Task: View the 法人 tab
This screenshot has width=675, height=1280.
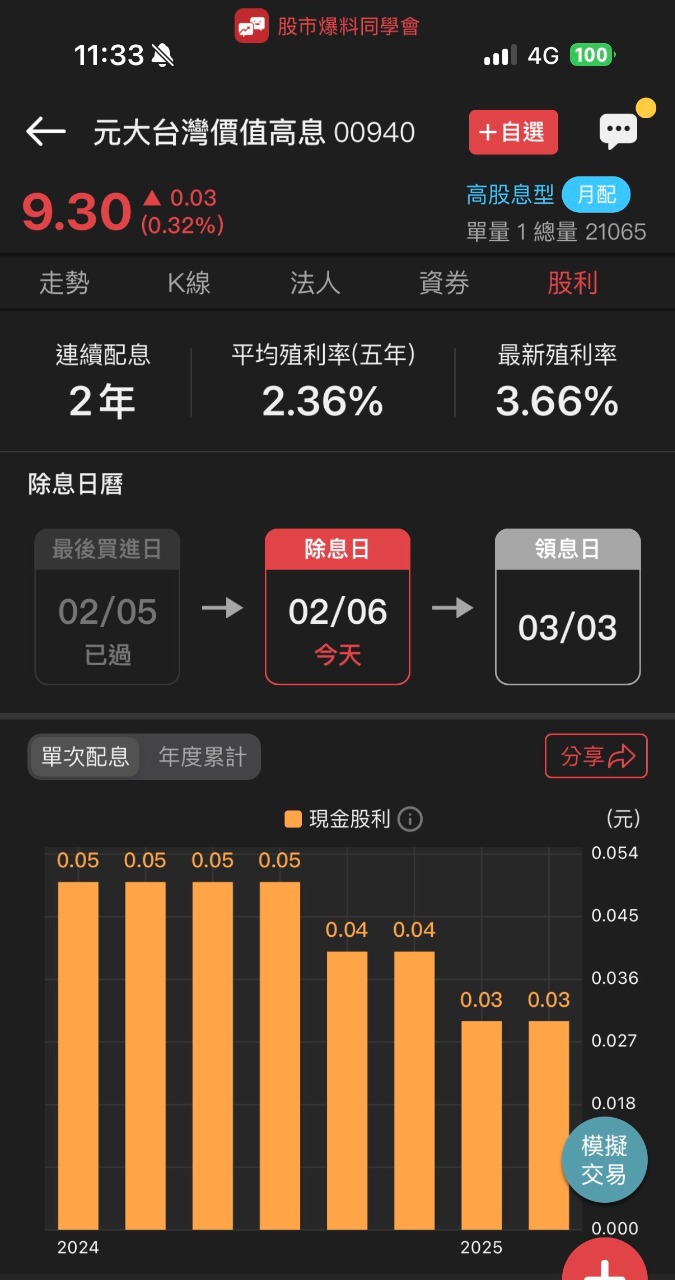Action: click(315, 283)
